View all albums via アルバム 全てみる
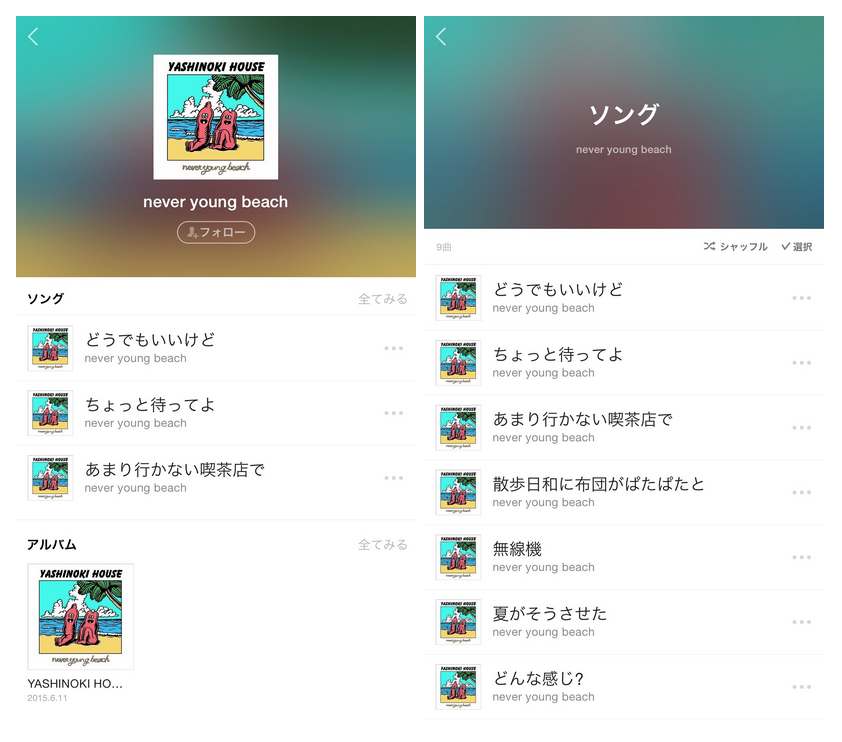Image resolution: width=842 pixels, height=742 pixels. [383, 545]
